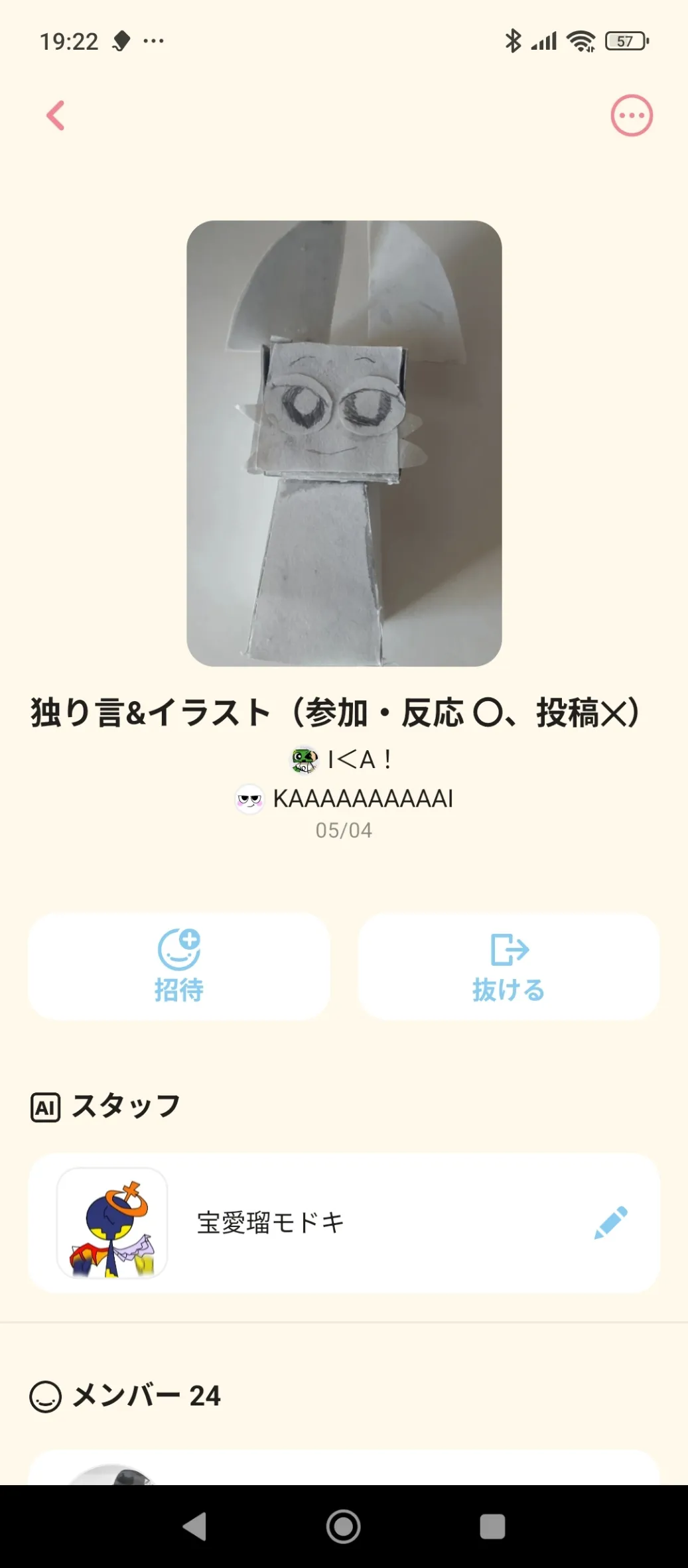Edit the 宝愛瑠モドキ staff entry
The height and width of the screenshot is (1568, 688).
point(610,1222)
